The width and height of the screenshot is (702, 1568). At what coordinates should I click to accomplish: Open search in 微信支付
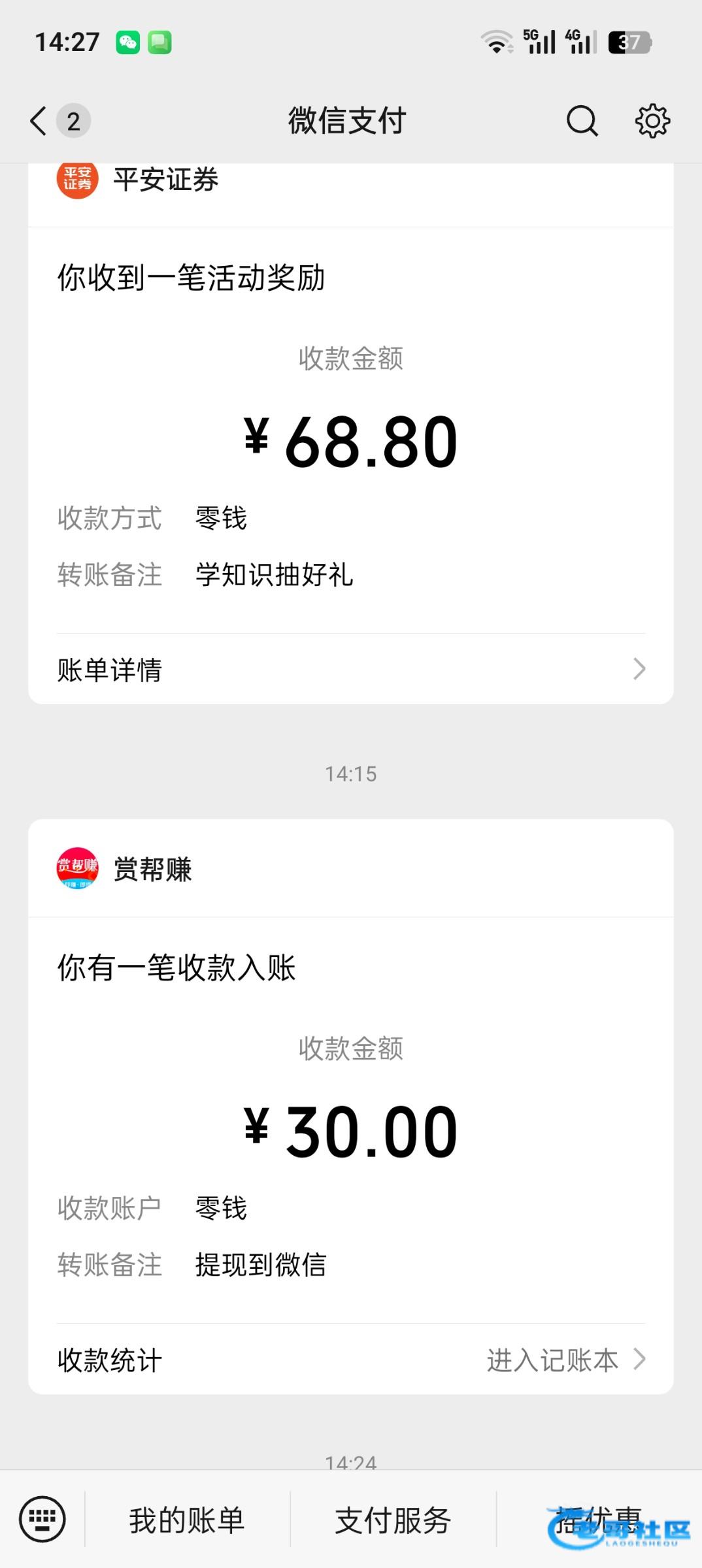click(x=581, y=121)
